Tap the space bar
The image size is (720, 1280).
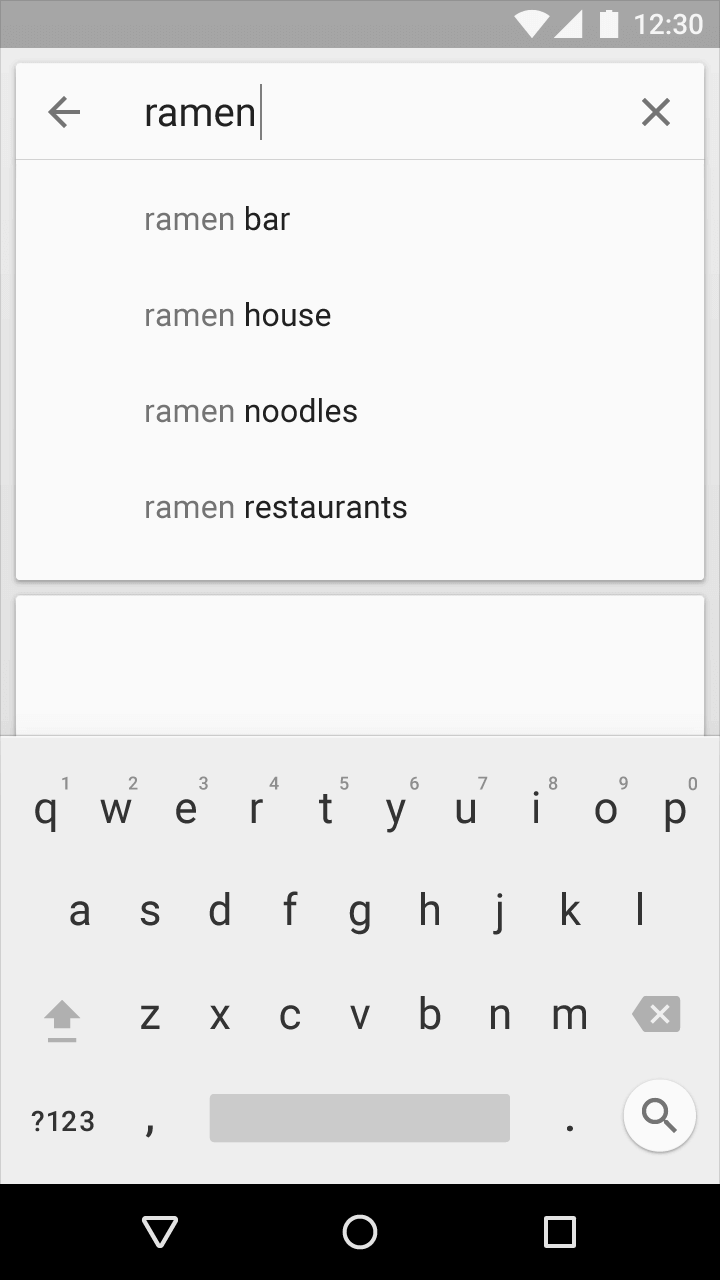360,1118
